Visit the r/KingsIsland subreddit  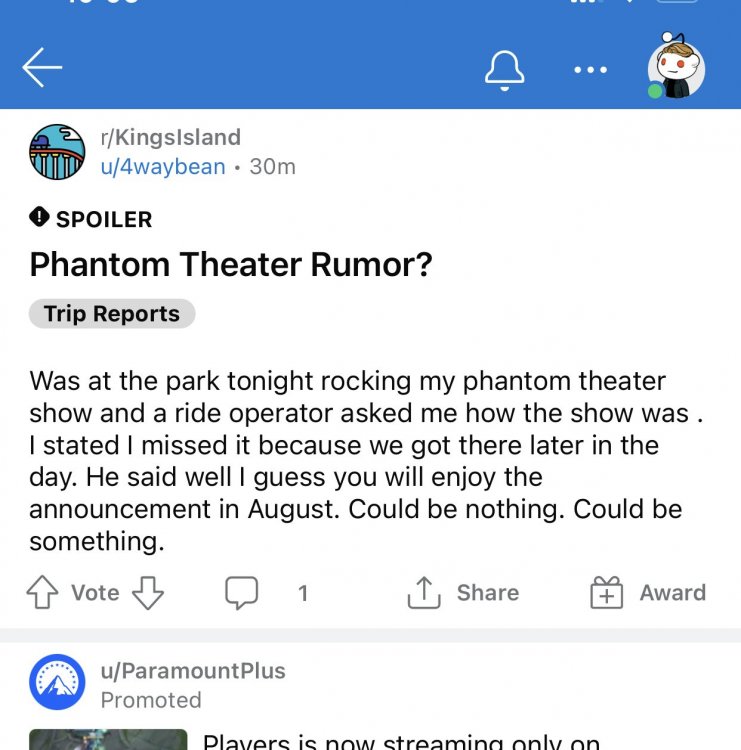pos(170,137)
